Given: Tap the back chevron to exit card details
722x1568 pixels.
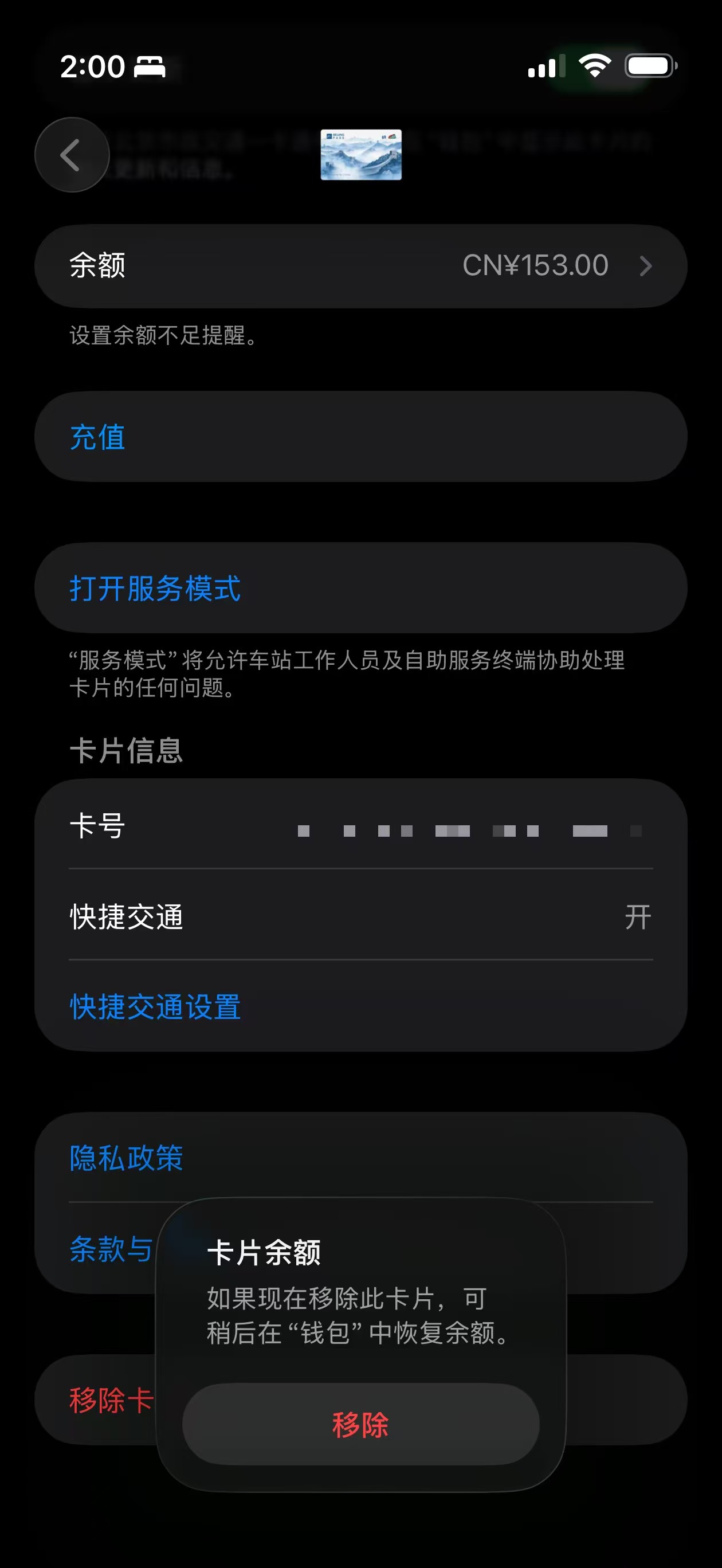Looking at the screenshot, I should coord(71,155).
